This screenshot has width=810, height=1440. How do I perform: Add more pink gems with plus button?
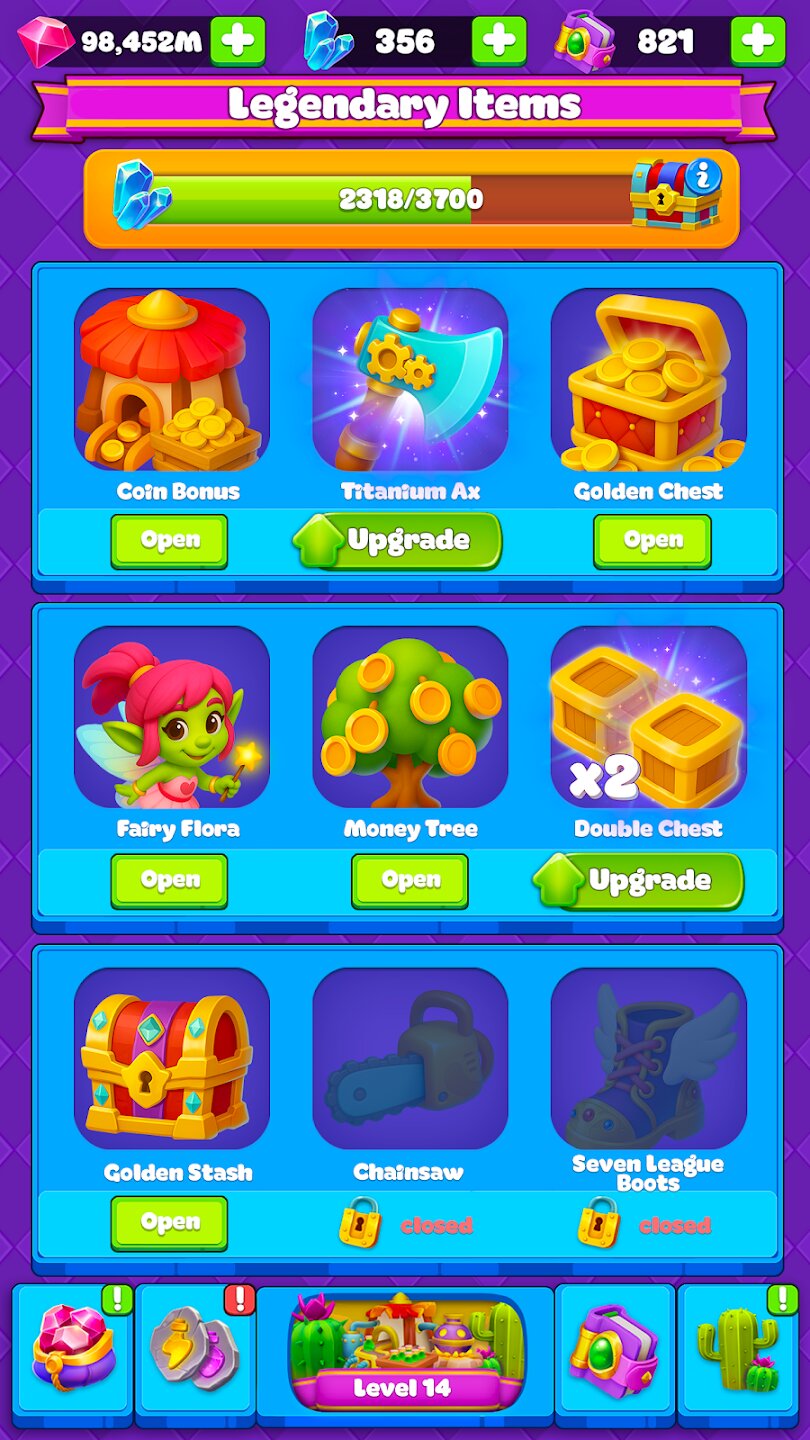pos(238,41)
